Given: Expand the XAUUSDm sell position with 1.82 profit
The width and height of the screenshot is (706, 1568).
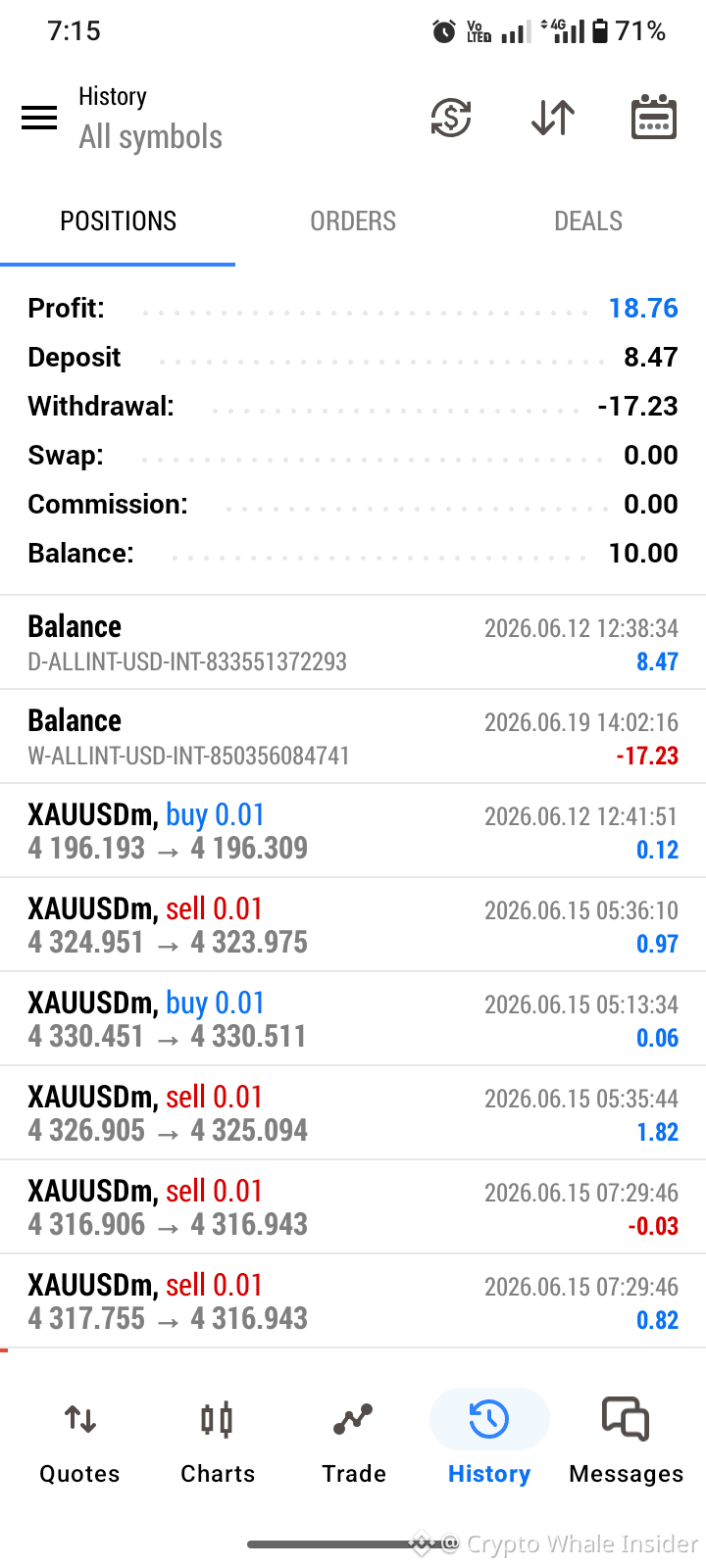Looking at the screenshot, I should (x=353, y=1113).
